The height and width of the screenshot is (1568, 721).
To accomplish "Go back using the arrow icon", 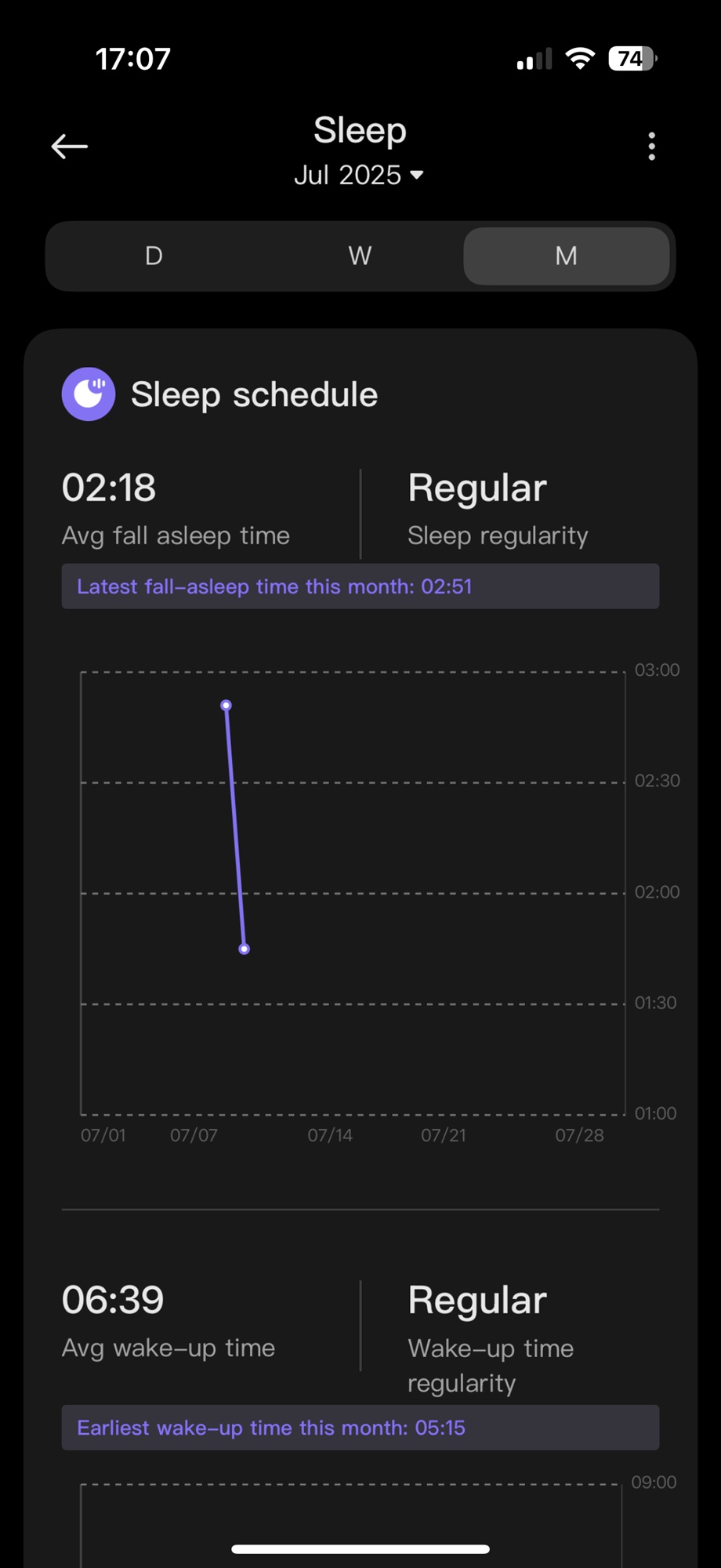I will tap(70, 147).
